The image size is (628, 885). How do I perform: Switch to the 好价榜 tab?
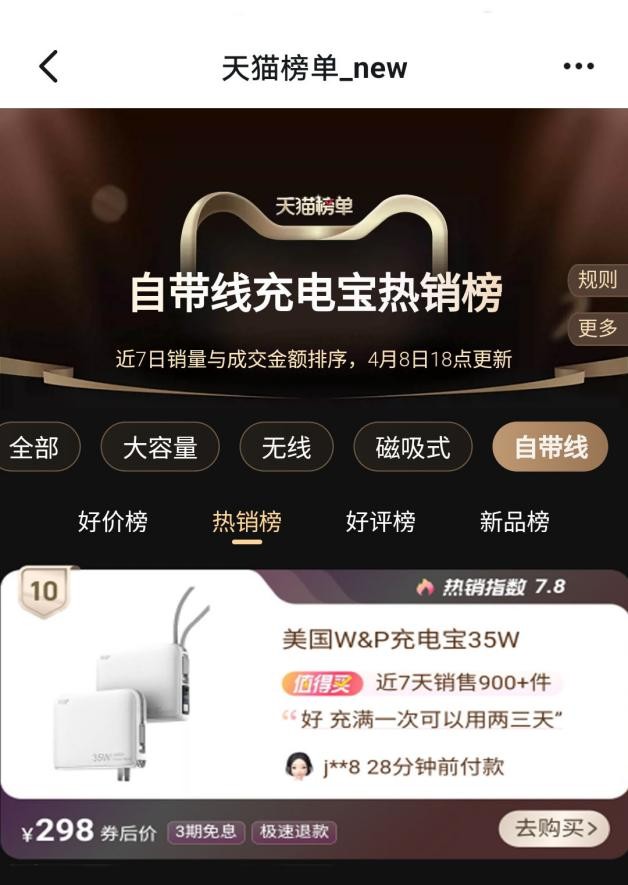point(112,521)
